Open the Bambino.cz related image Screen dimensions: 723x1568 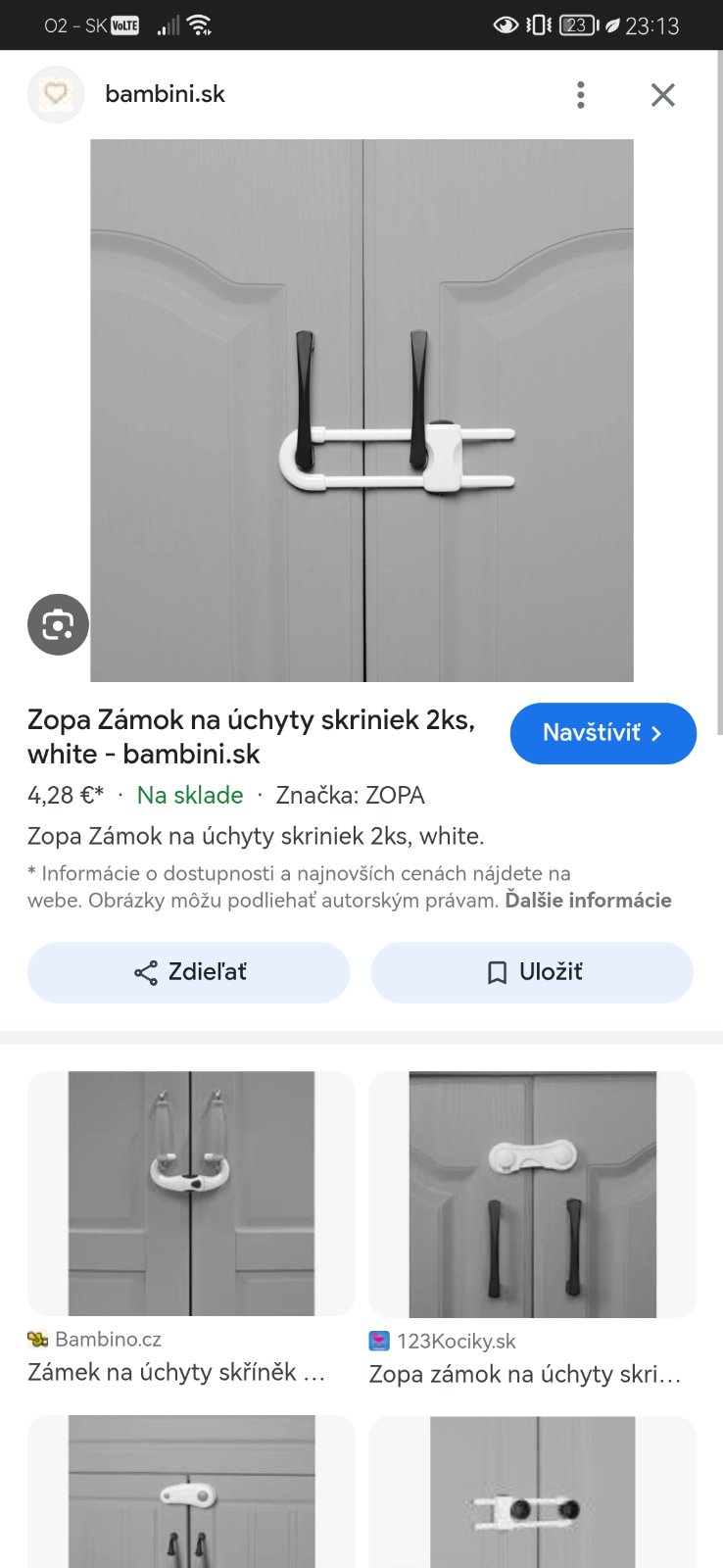pyautogui.click(x=191, y=1194)
